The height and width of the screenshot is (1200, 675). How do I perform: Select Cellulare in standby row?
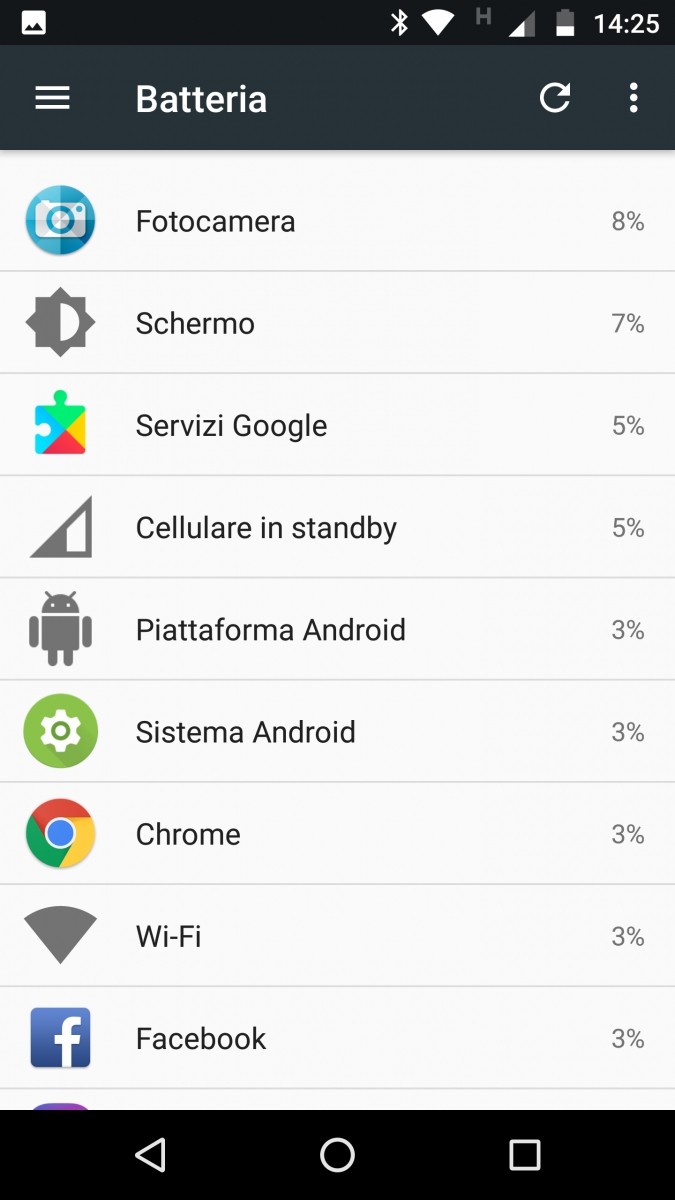coord(337,528)
